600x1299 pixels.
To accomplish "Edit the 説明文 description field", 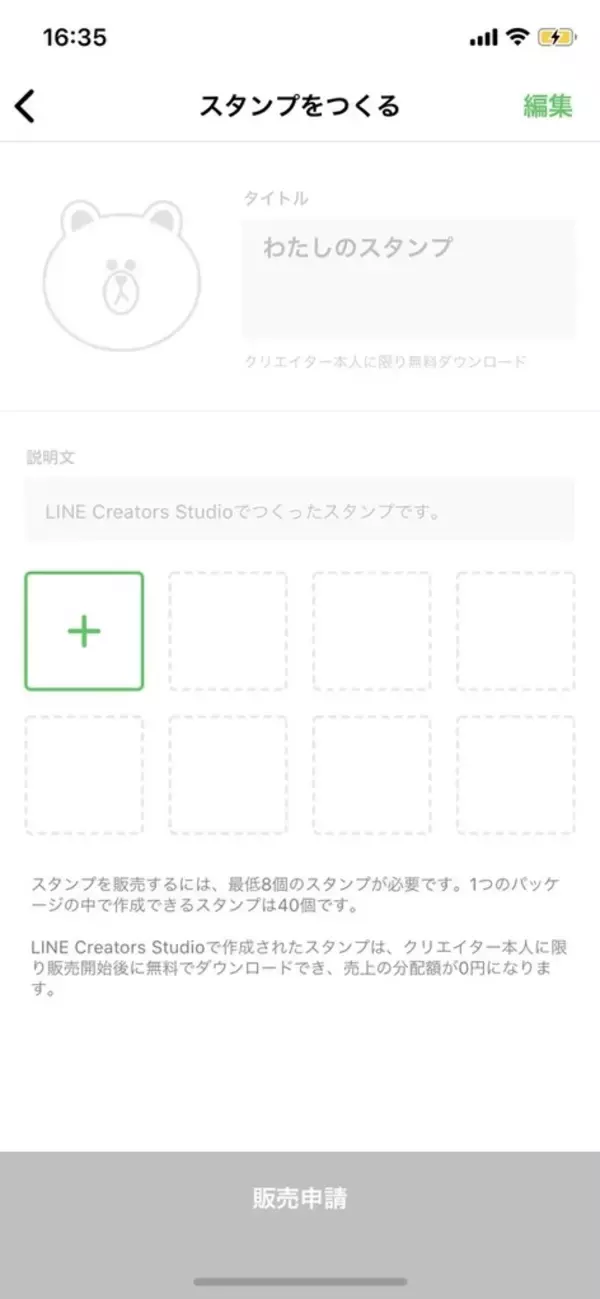I will pyautogui.click(x=299, y=511).
